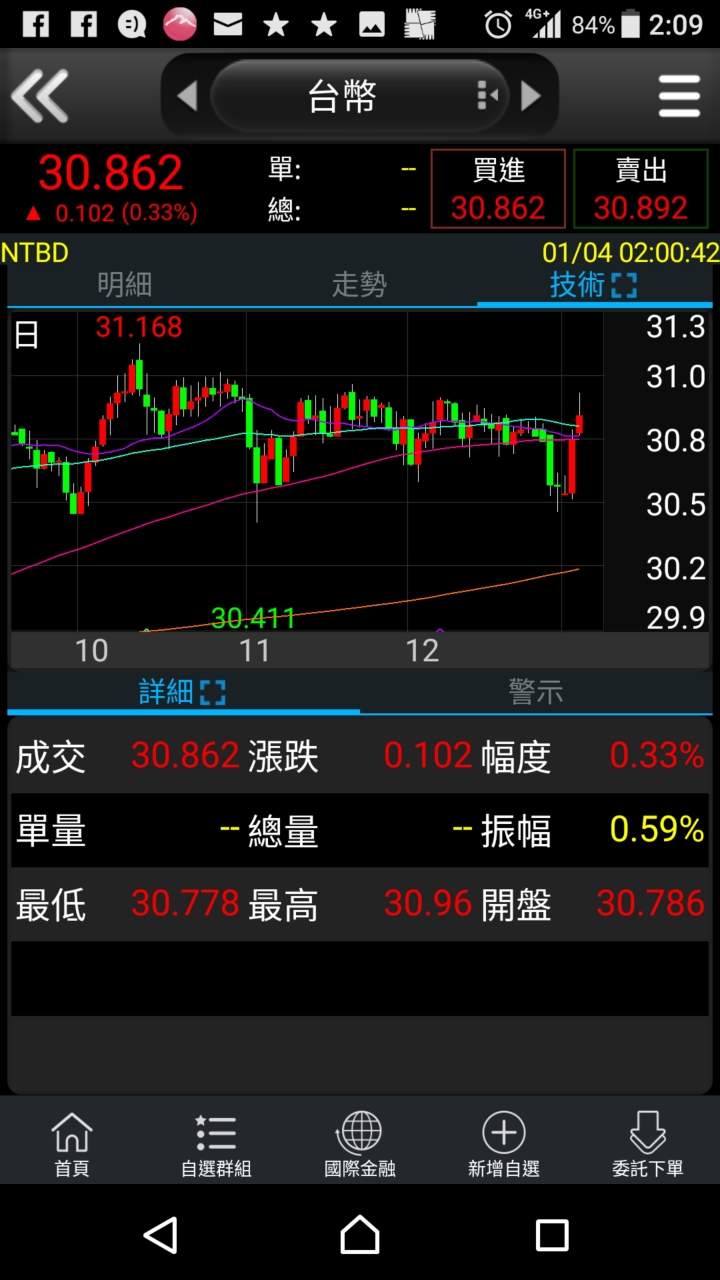
Task: Open 委託下單 order placement
Action: 648,1144
